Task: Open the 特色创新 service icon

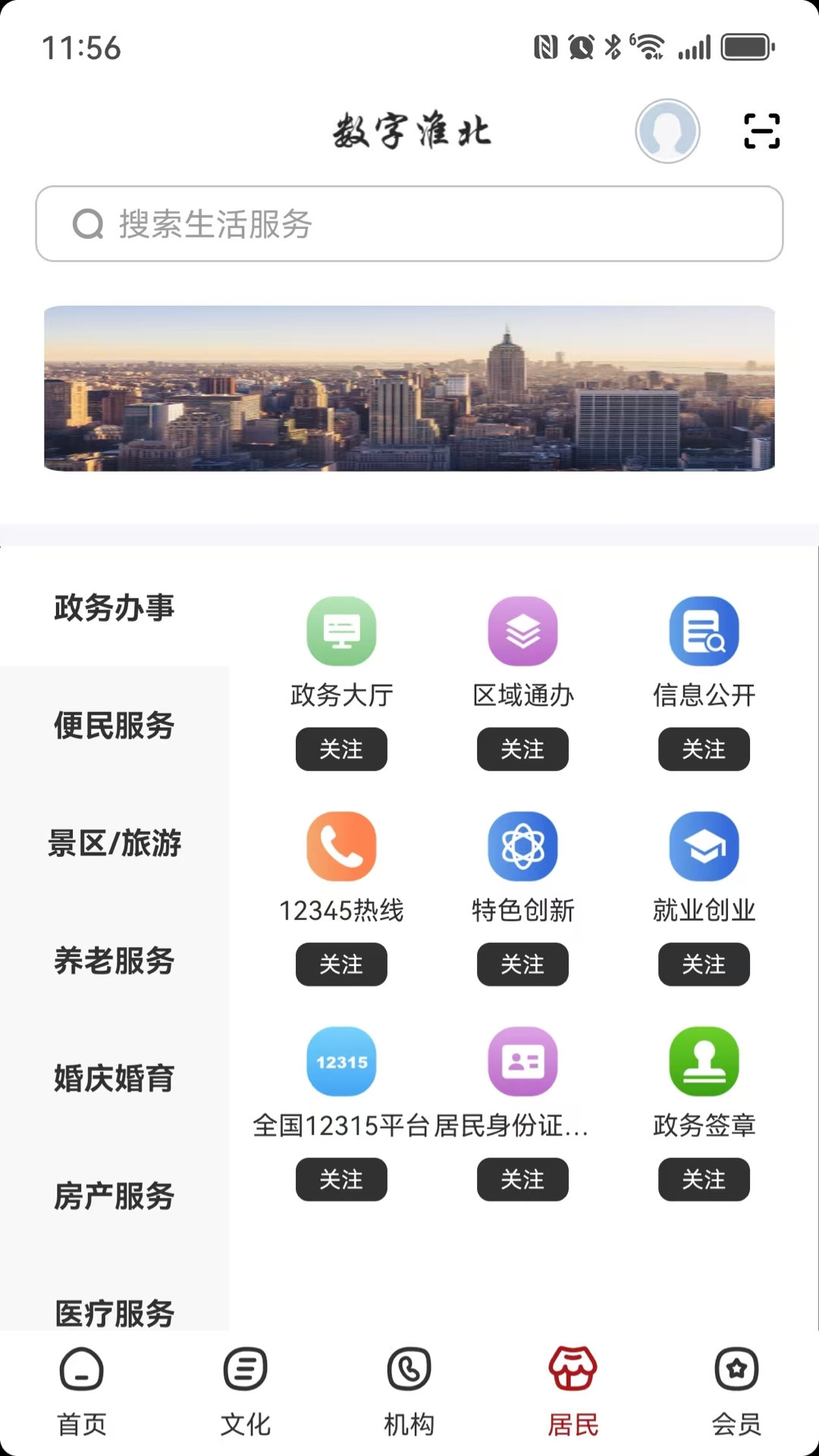Action: (x=522, y=846)
